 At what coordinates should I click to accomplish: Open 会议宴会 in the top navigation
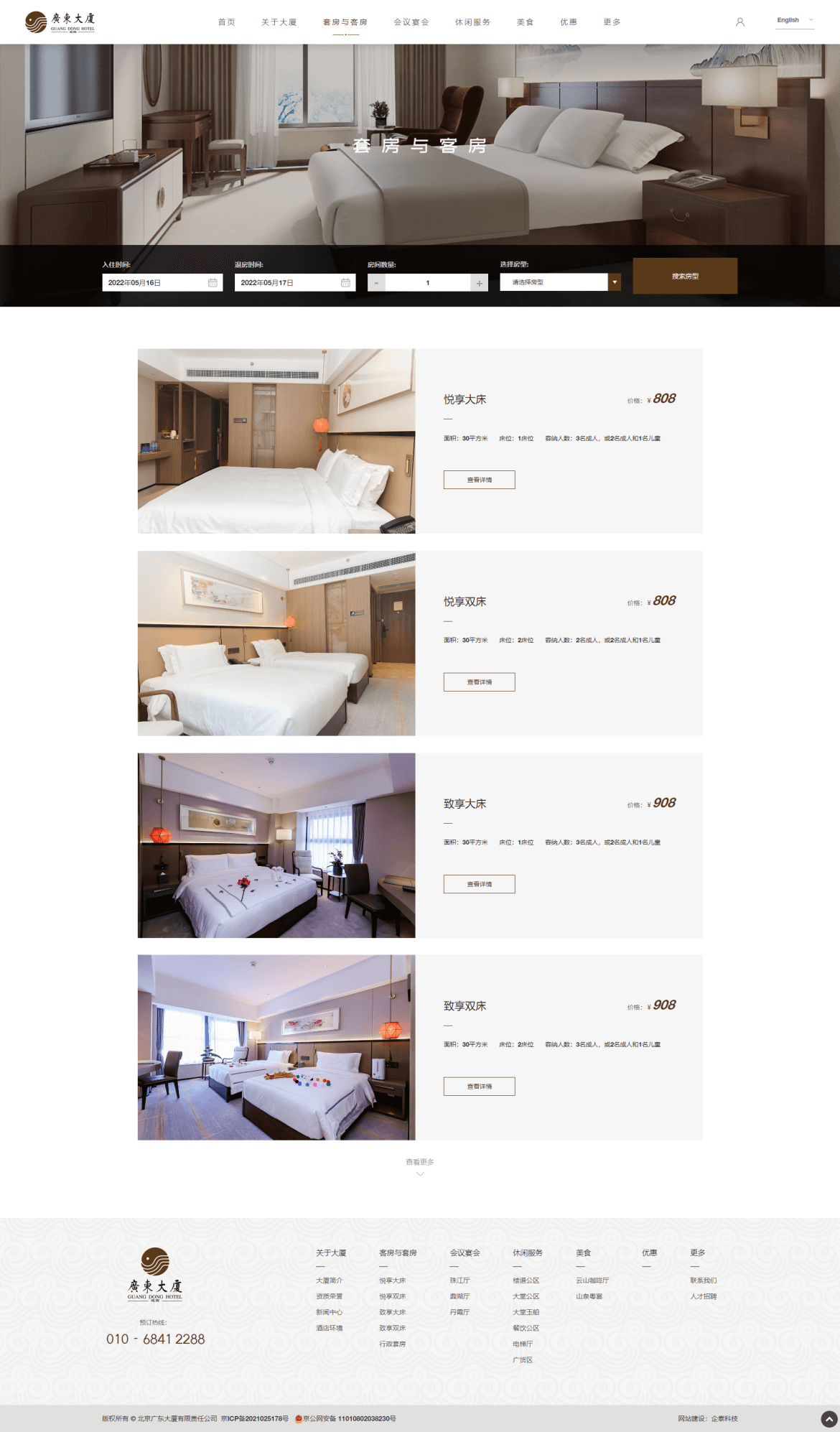coord(411,22)
